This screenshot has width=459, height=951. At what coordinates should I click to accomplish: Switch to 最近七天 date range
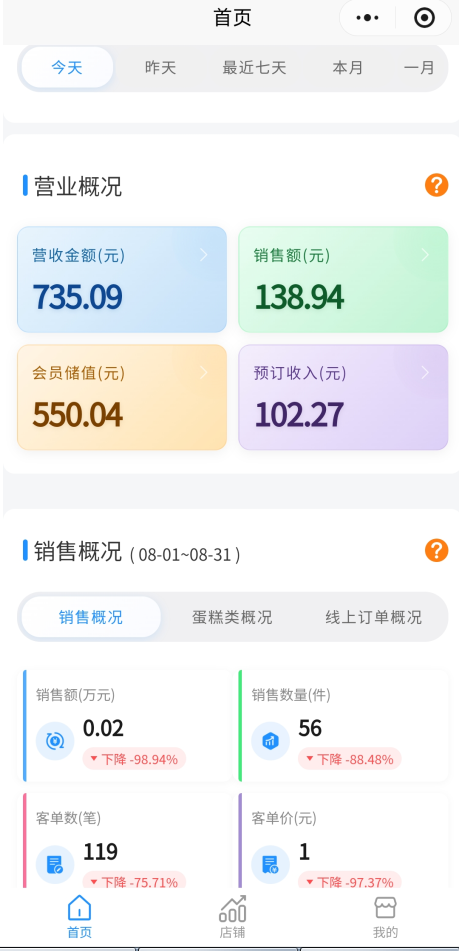click(254, 67)
